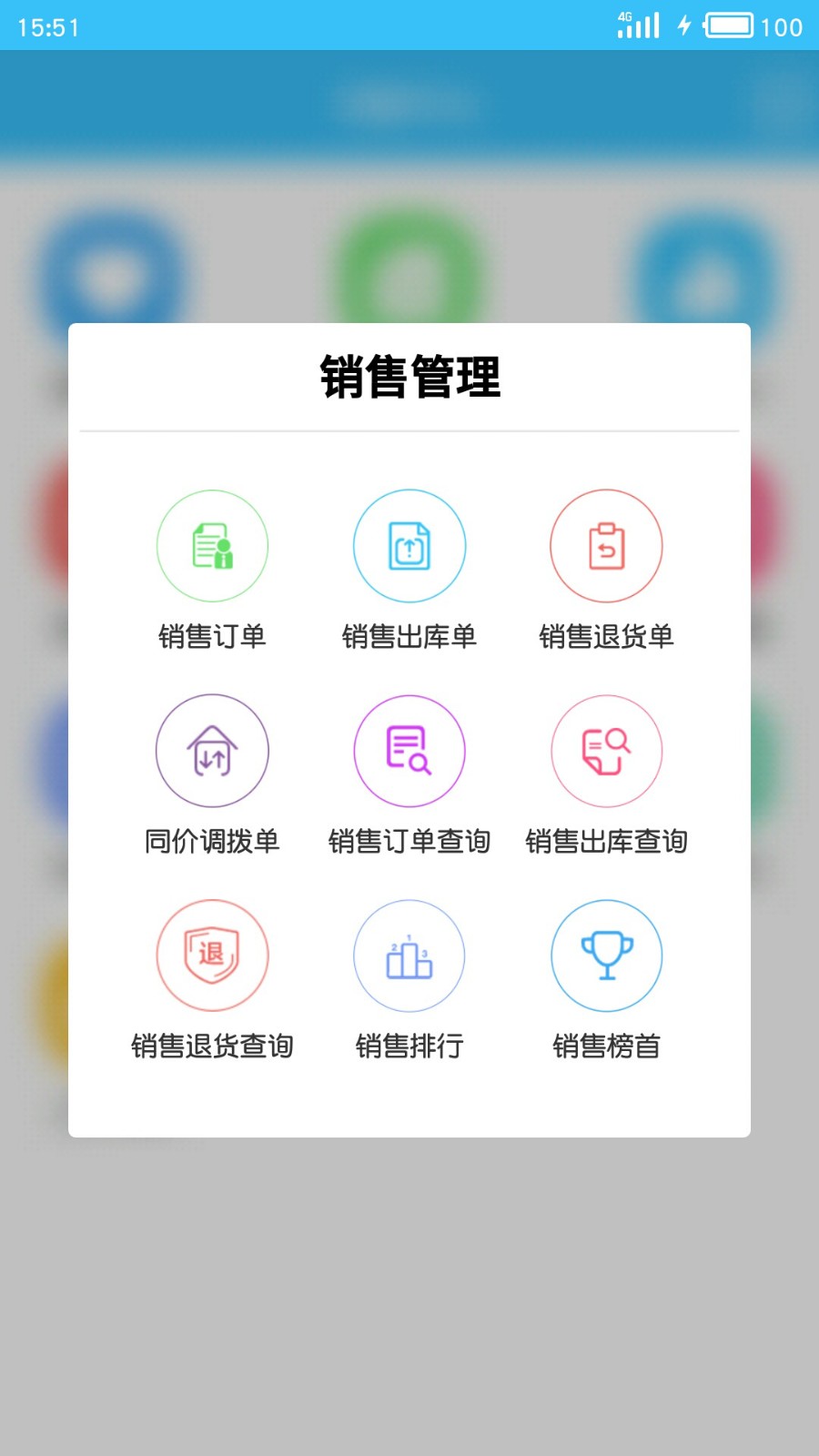Tap outside dialog to dismiss it
Image resolution: width=819 pixels, height=1456 pixels.
click(409, 1292)
